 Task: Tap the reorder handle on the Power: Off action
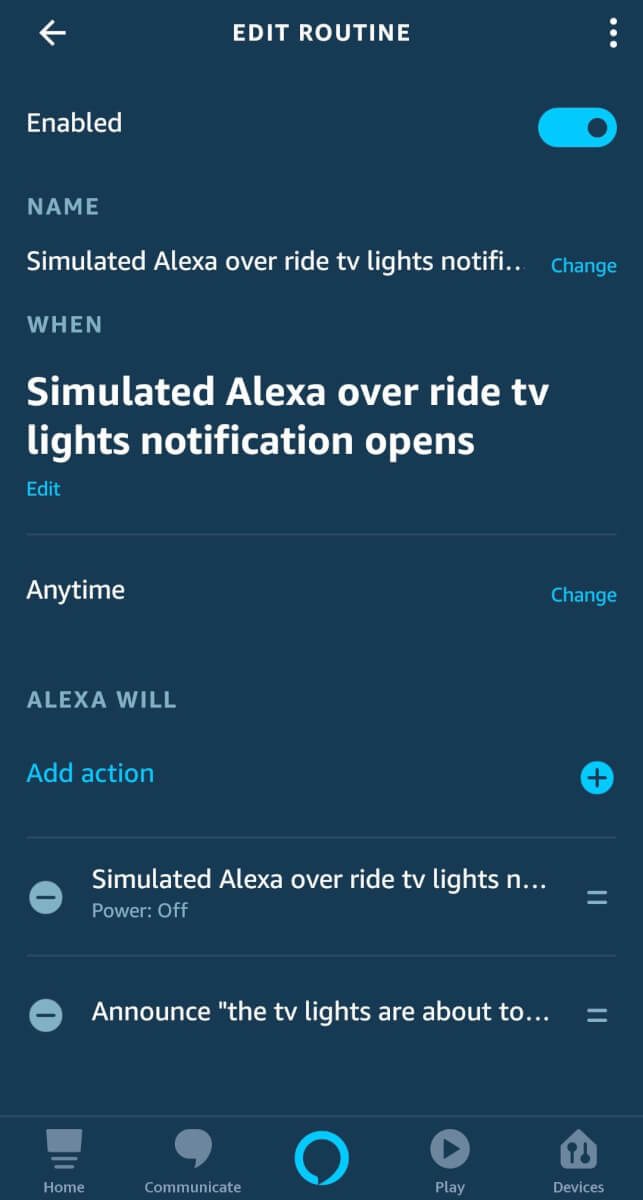(x=597, y=897)
